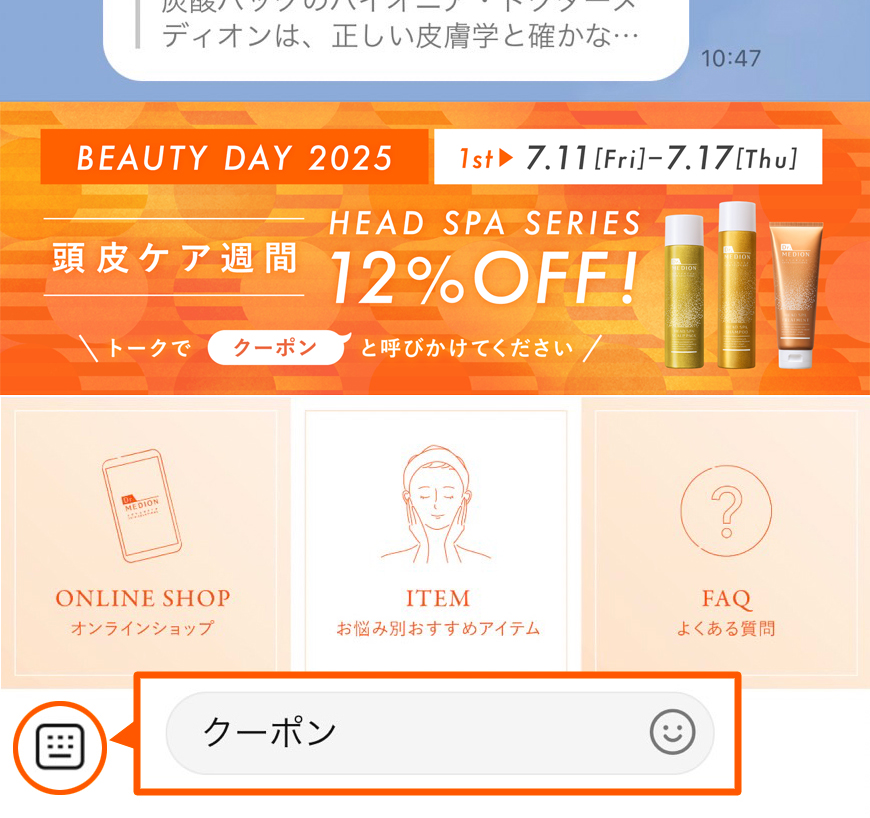Open the FAQ tile
This screenshot has height=818, width=870.
pyautogui.click(x=726, y=540)
